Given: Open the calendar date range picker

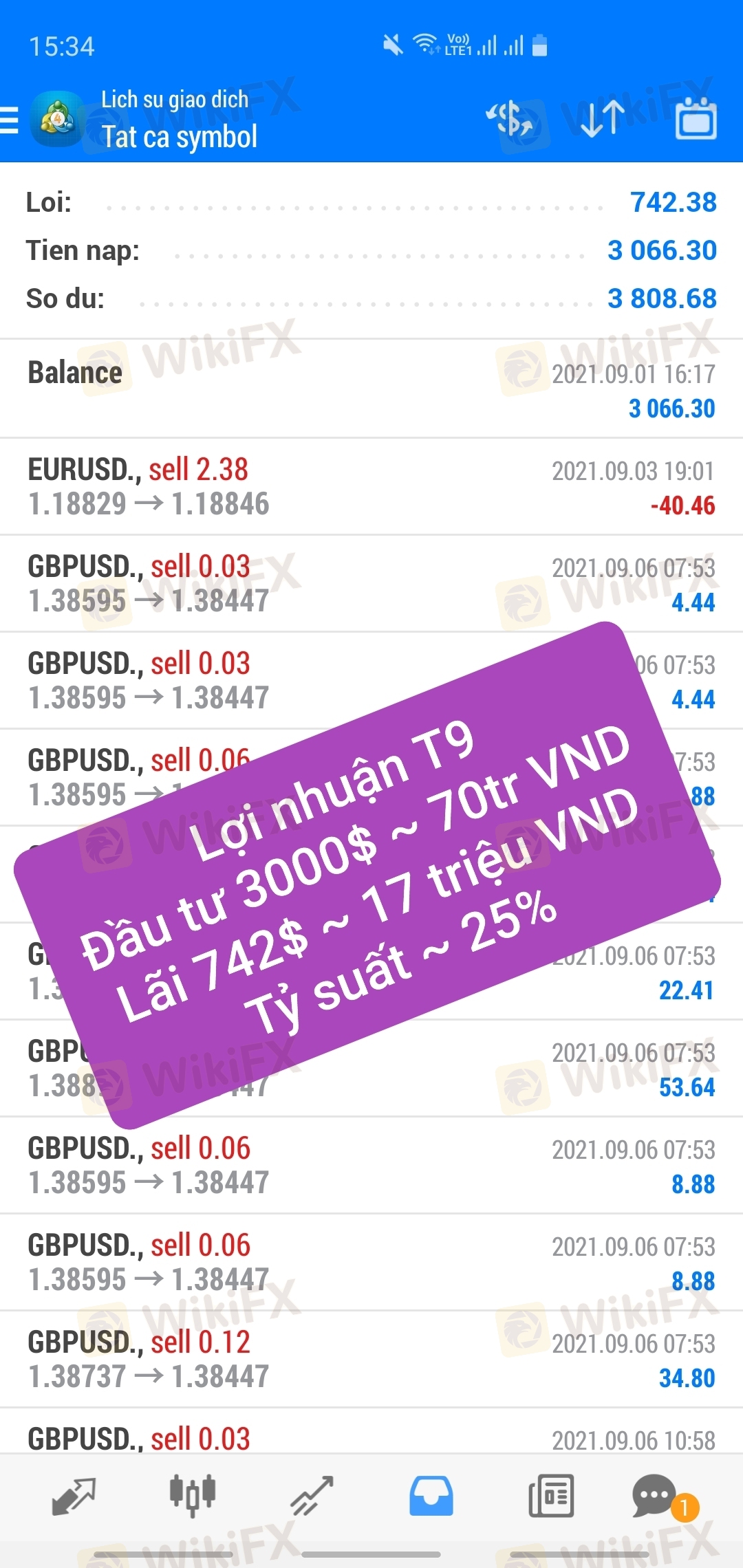Looking at the screenshot, I should click(696, 119).
